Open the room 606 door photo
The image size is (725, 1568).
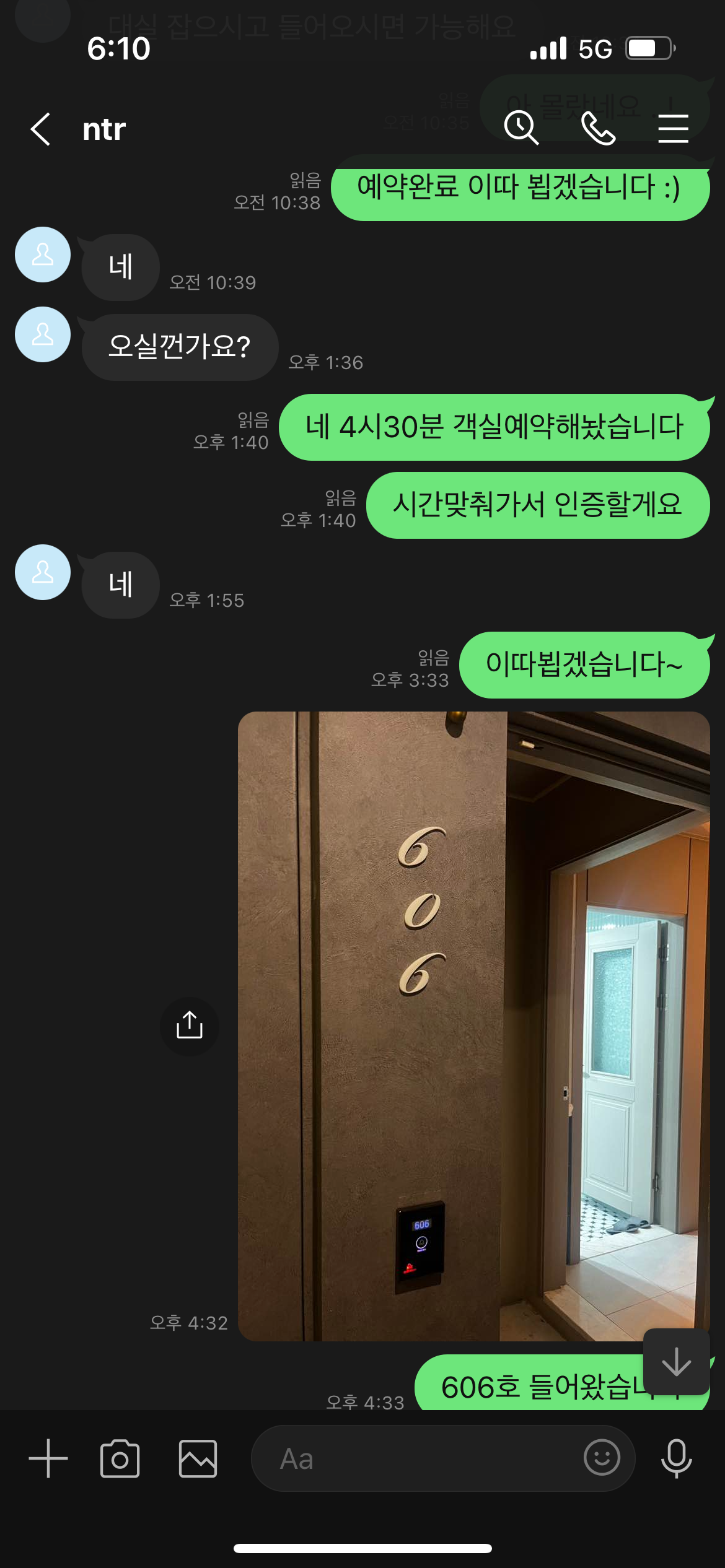473,1026
